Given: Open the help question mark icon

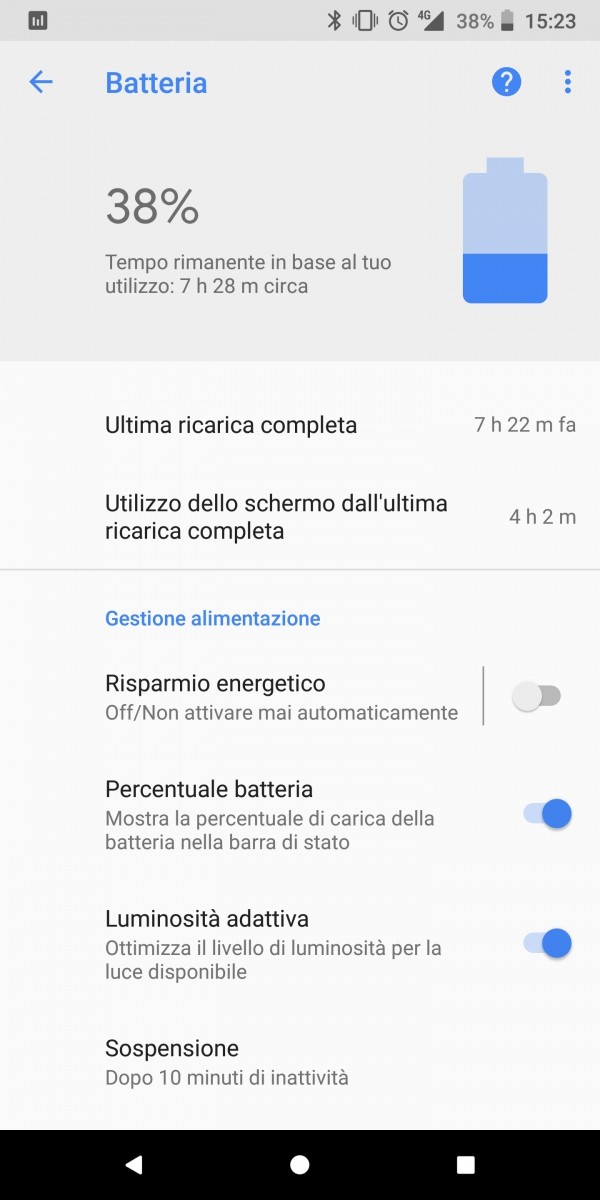Looking at the screenshot, I should [507, 82].
